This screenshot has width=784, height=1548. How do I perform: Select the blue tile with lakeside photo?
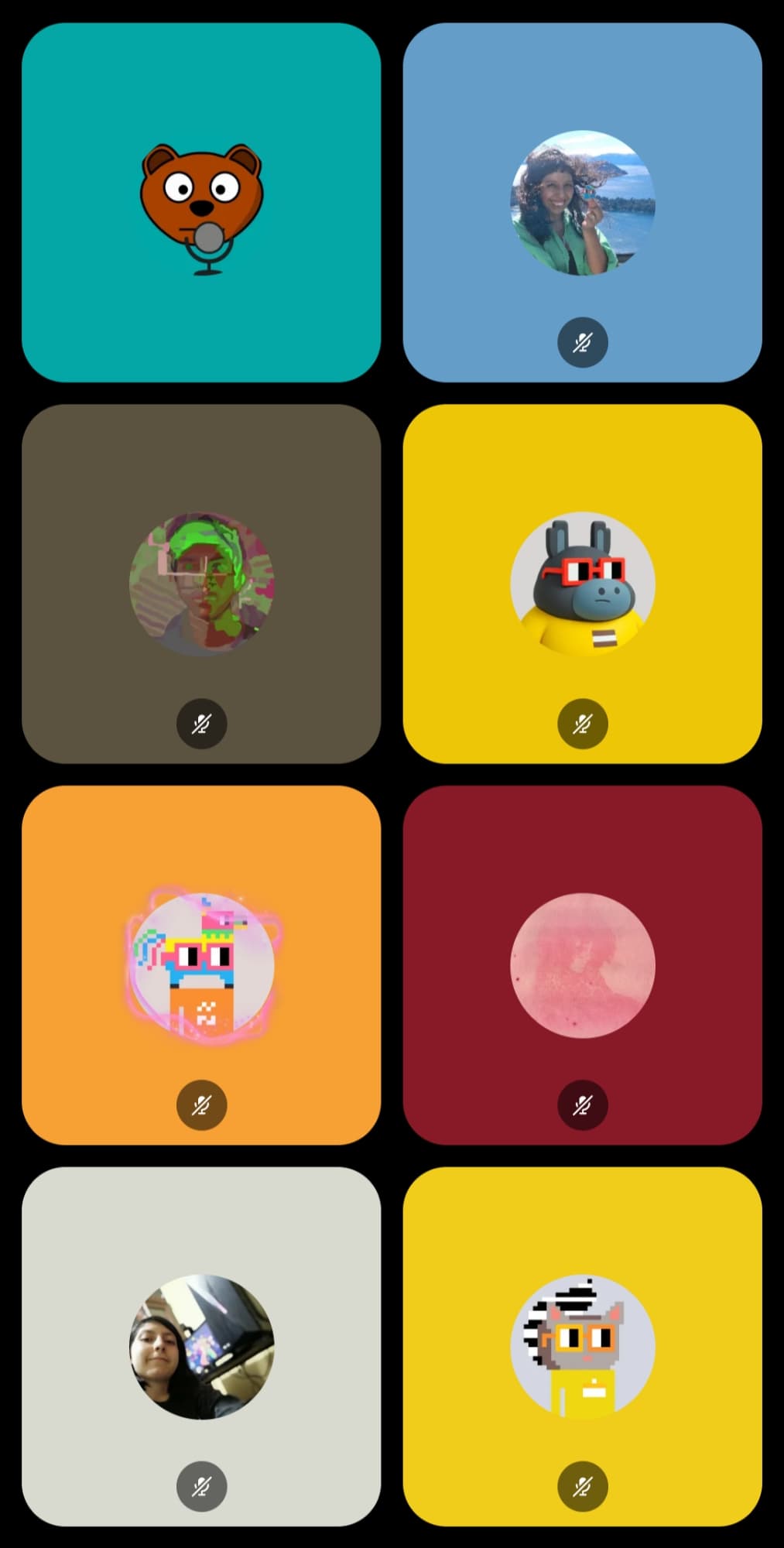click(x=582, y=203)
